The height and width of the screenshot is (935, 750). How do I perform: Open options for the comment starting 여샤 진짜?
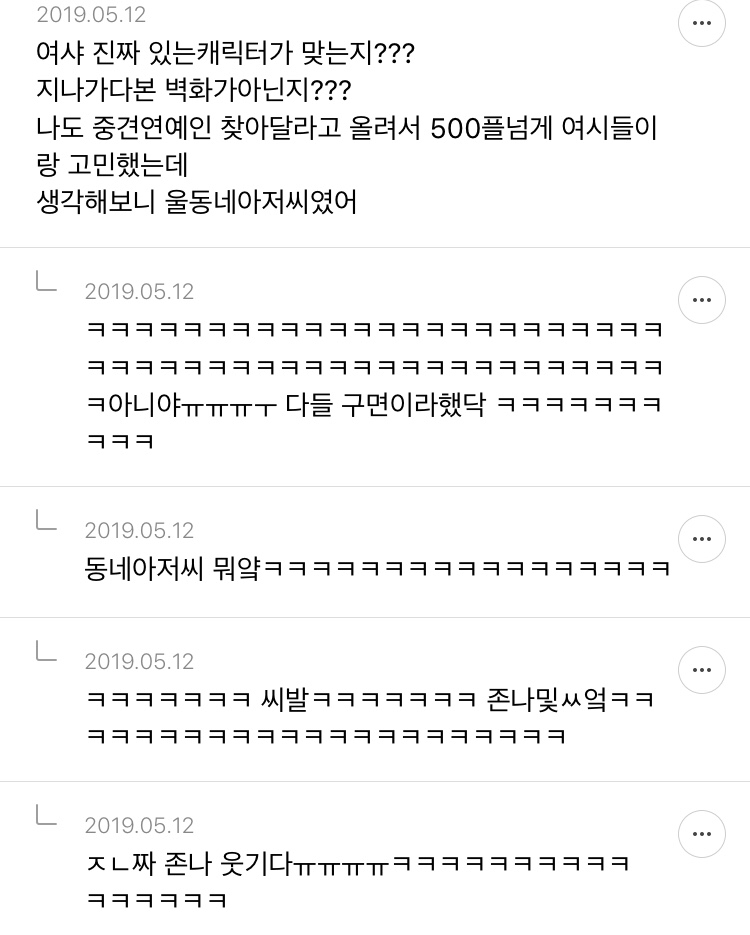(702, 23)
